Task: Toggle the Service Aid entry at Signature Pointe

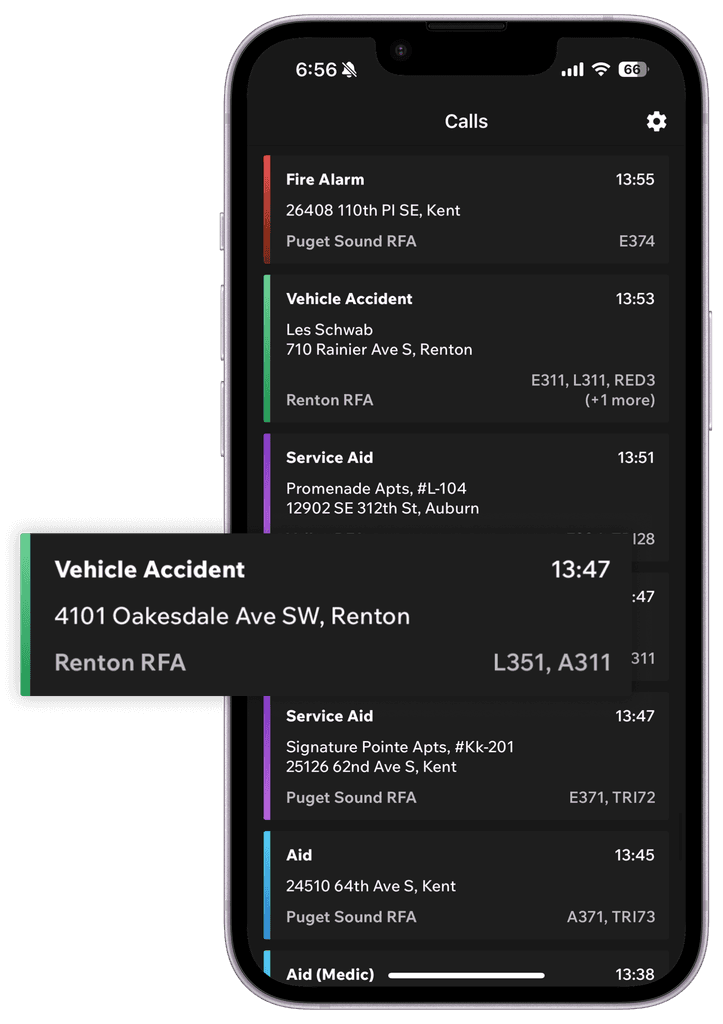Action: [465, 755]
